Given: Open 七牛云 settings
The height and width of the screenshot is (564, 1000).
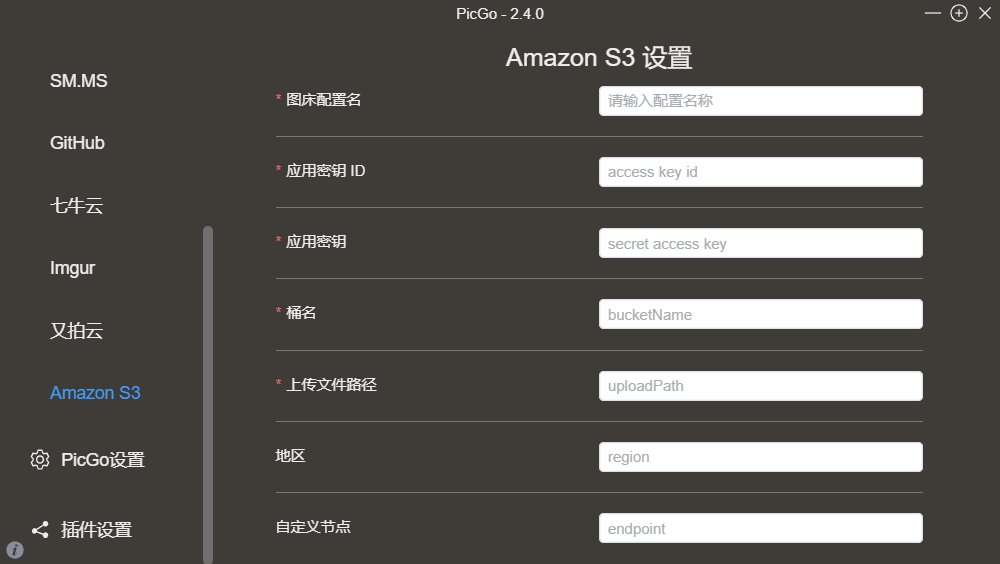Looking at the screenshot, I should (77, 206).
